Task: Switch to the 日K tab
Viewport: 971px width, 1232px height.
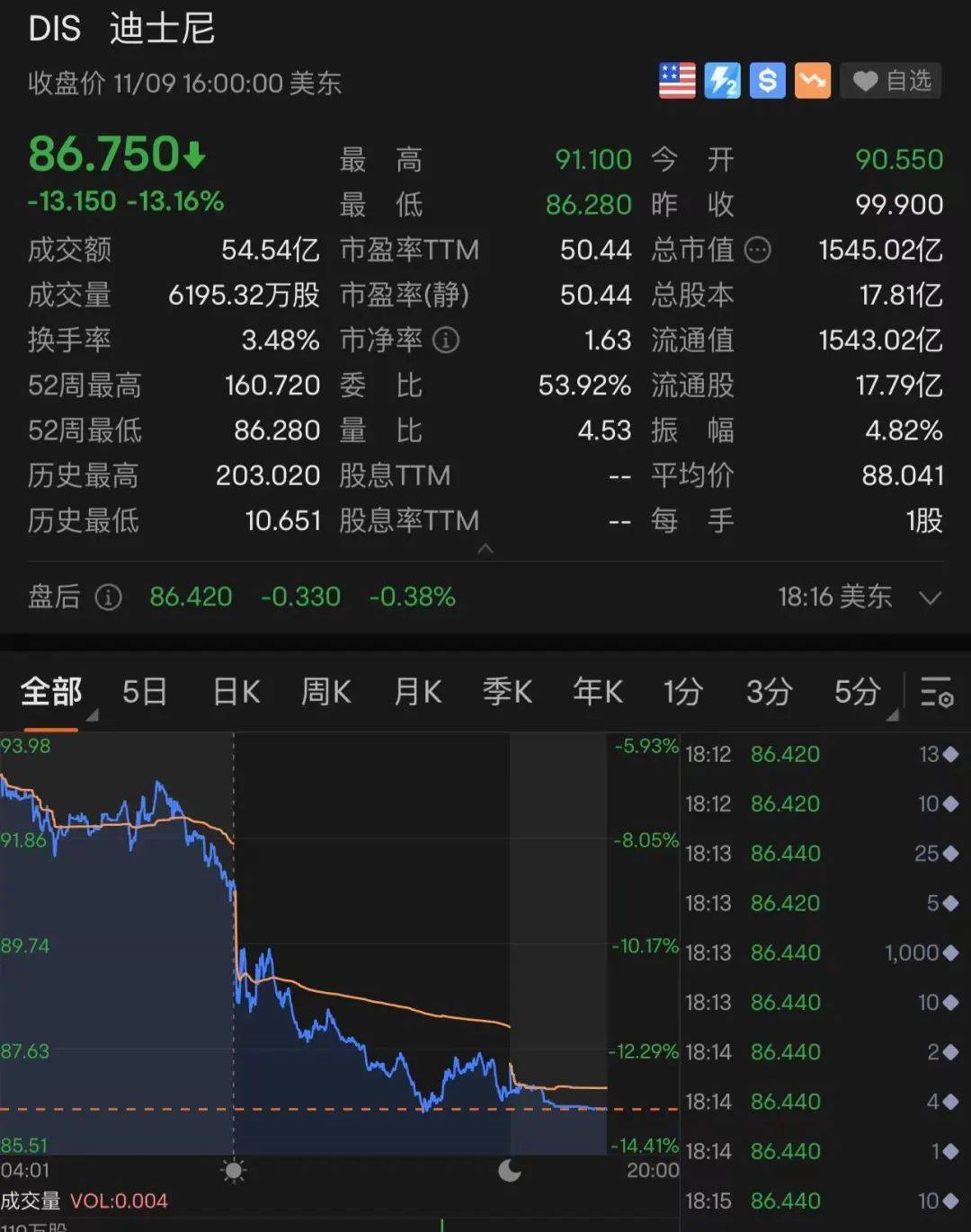Action: pos(235,692)
